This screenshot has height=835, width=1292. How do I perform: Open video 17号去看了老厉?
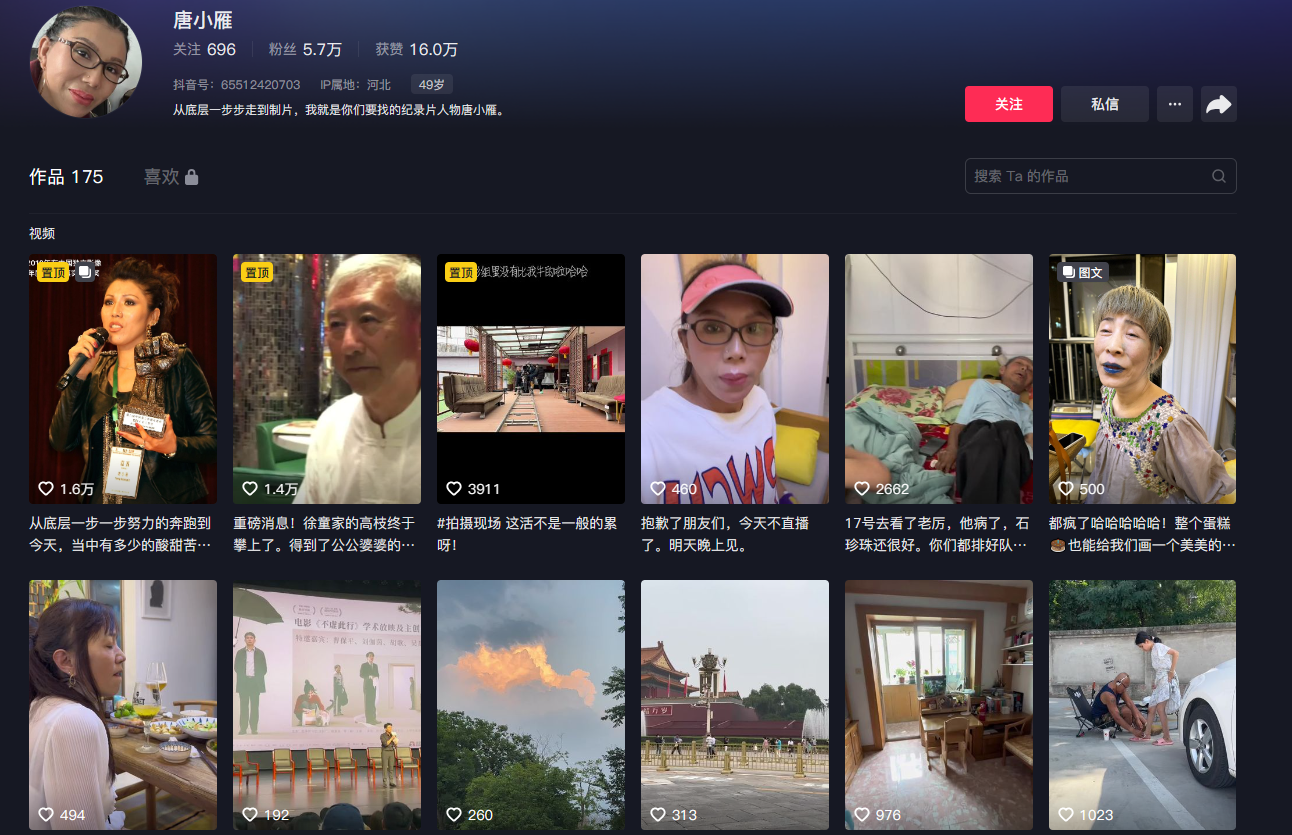[x=938, y=378]
